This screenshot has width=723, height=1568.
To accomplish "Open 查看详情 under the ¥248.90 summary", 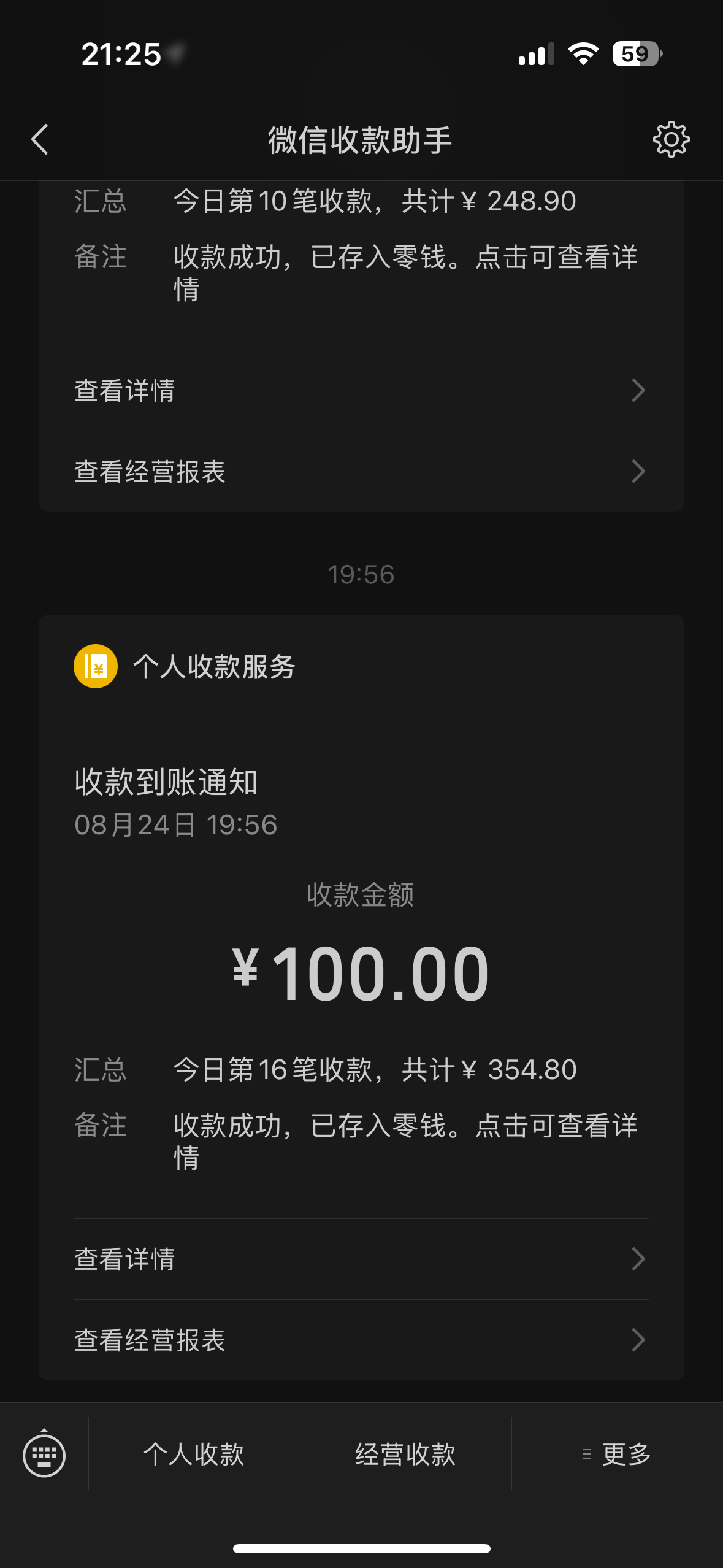I will pos(361,391).
